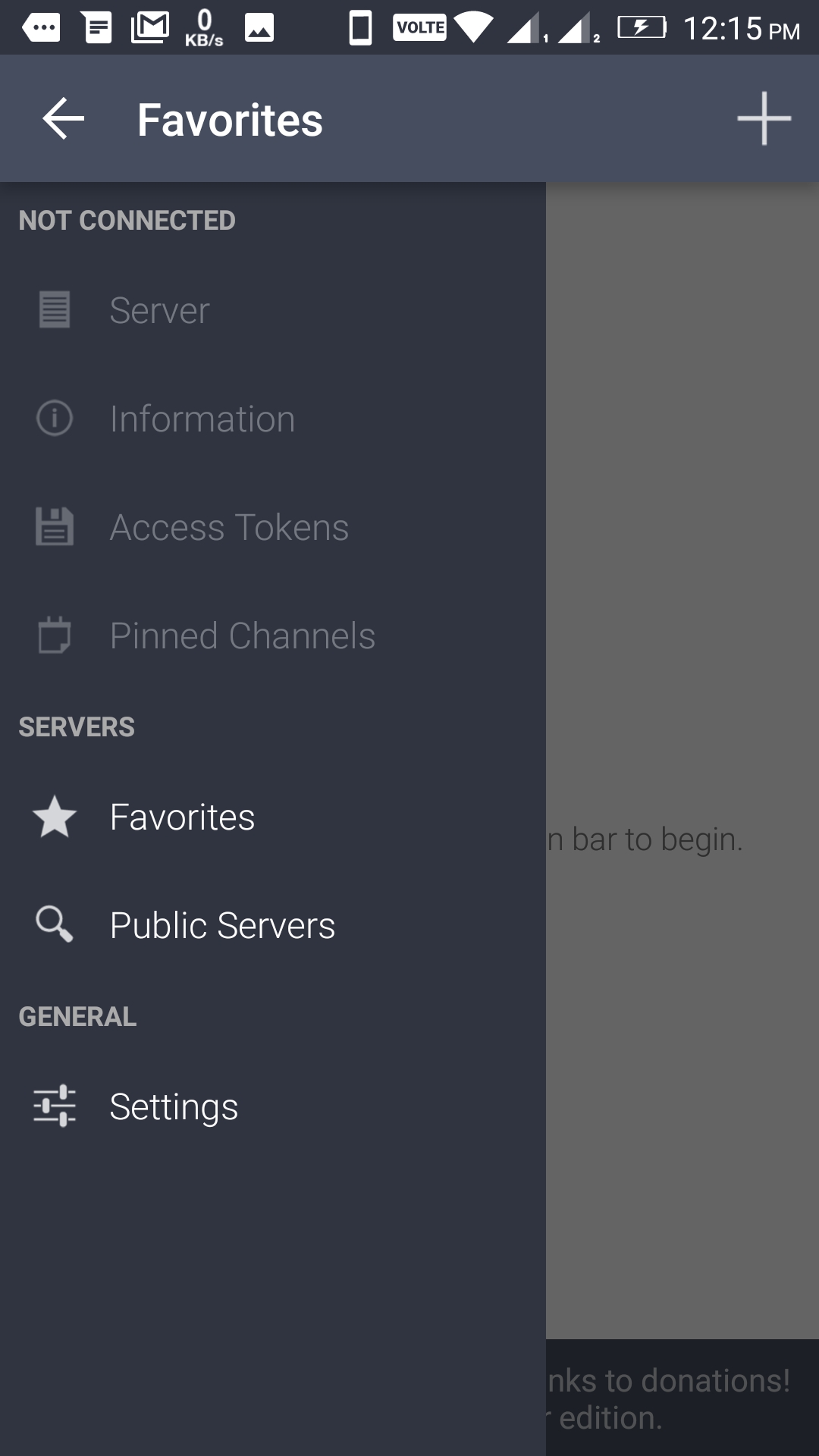Screen dimensions: 819x1456
Task: Open Favorites in the Servers section
Action: (x=182, y=817)
